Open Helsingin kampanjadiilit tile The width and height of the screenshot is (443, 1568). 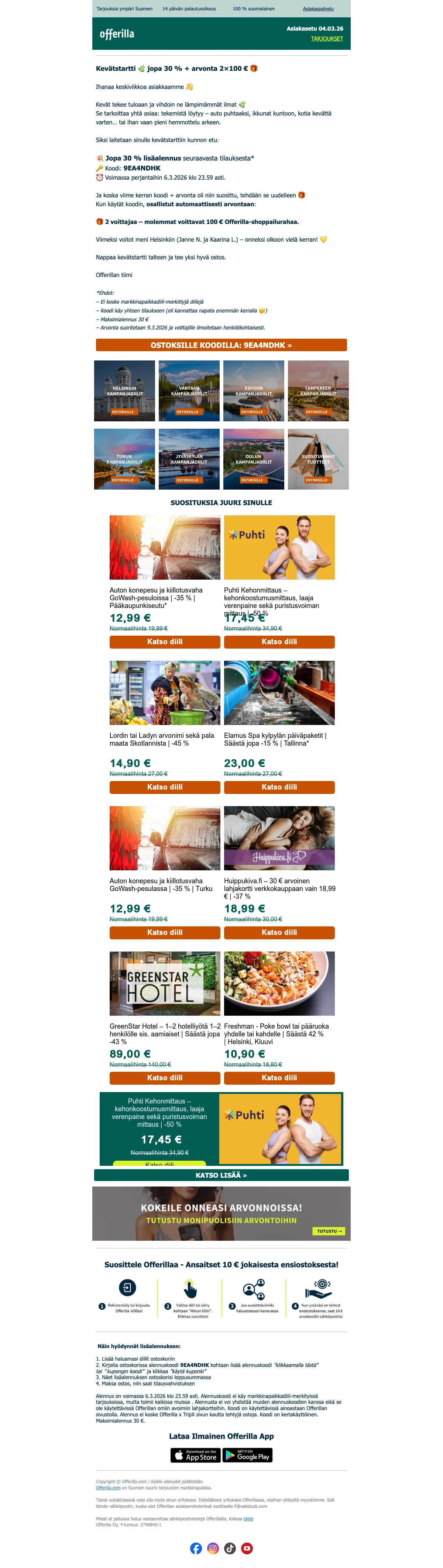click(x=124, y=391)
